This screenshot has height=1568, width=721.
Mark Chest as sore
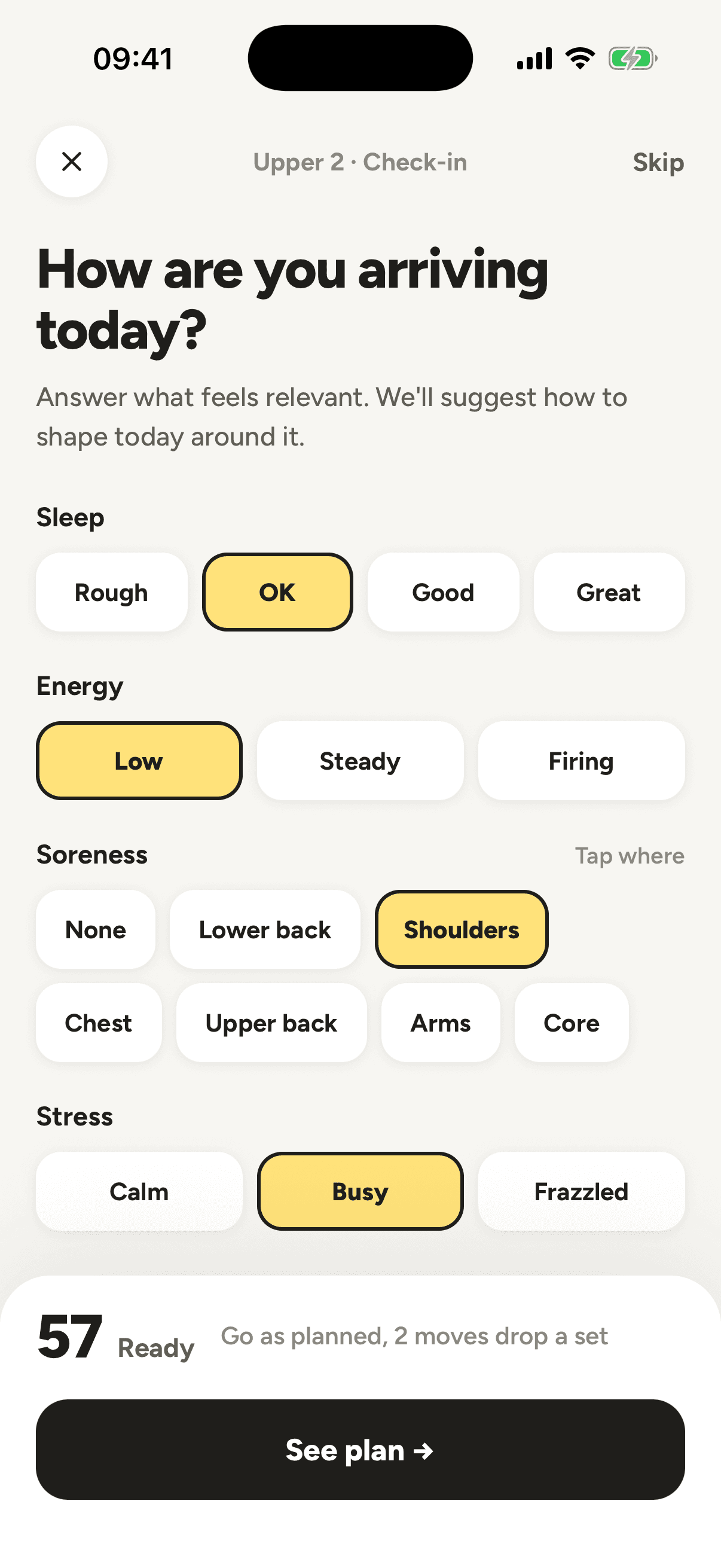coord(99,1023)
